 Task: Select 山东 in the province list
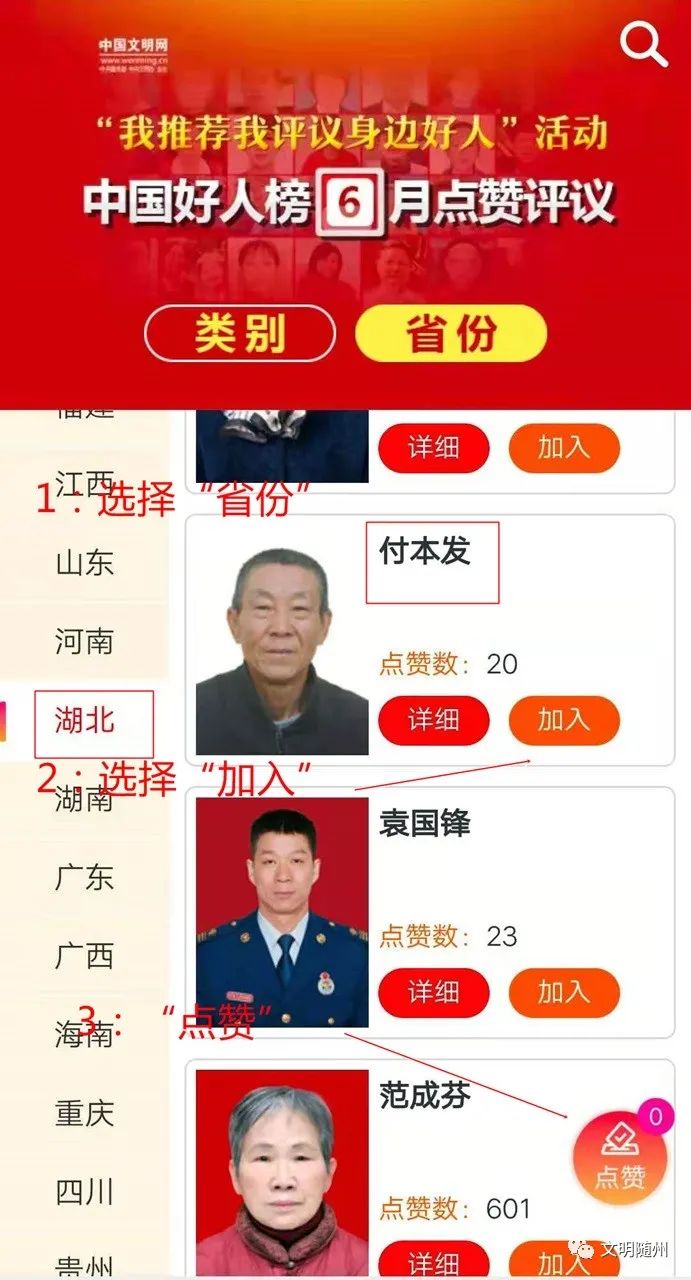click(84, 563)
